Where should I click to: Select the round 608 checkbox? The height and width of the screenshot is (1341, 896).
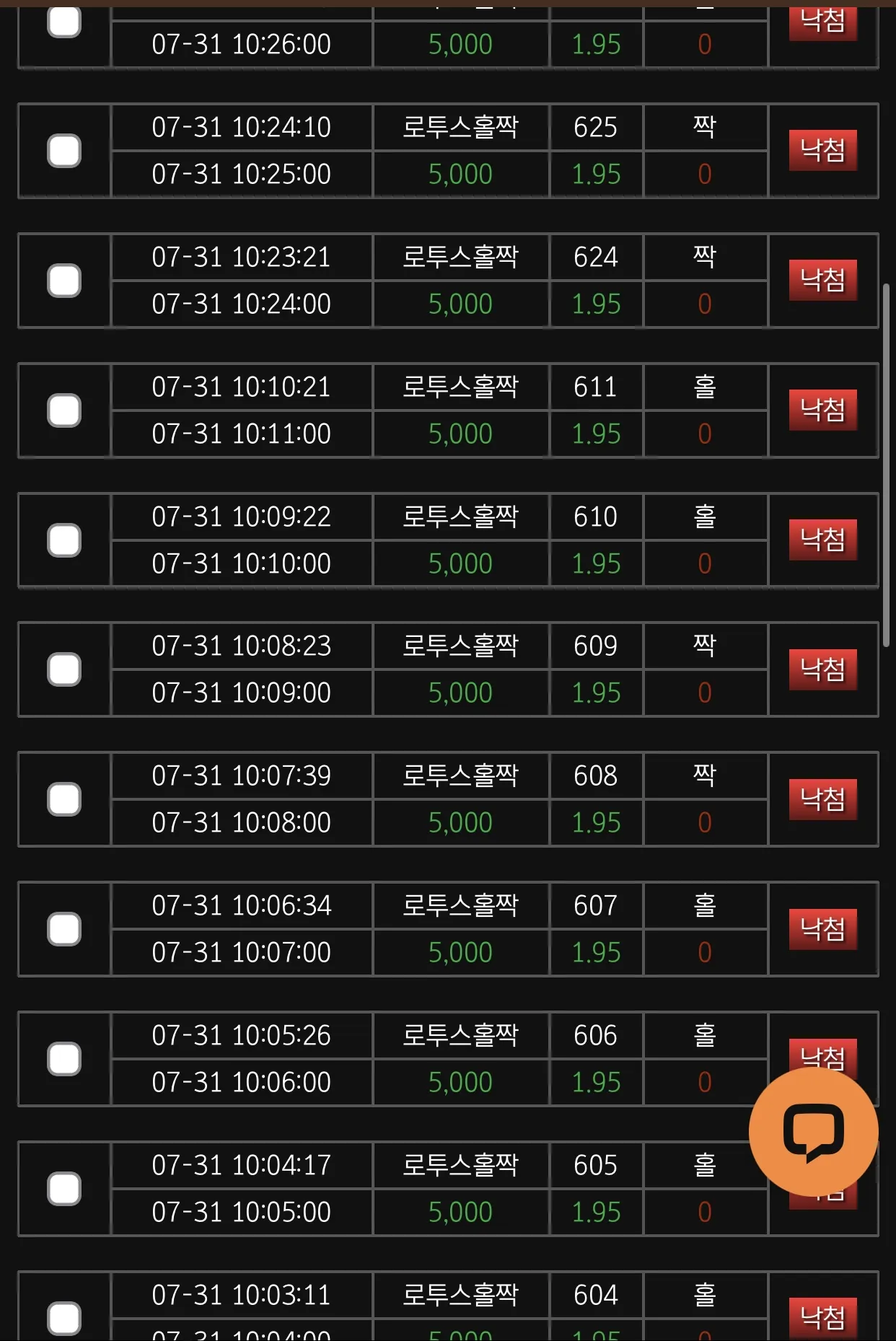click(64, 799)
